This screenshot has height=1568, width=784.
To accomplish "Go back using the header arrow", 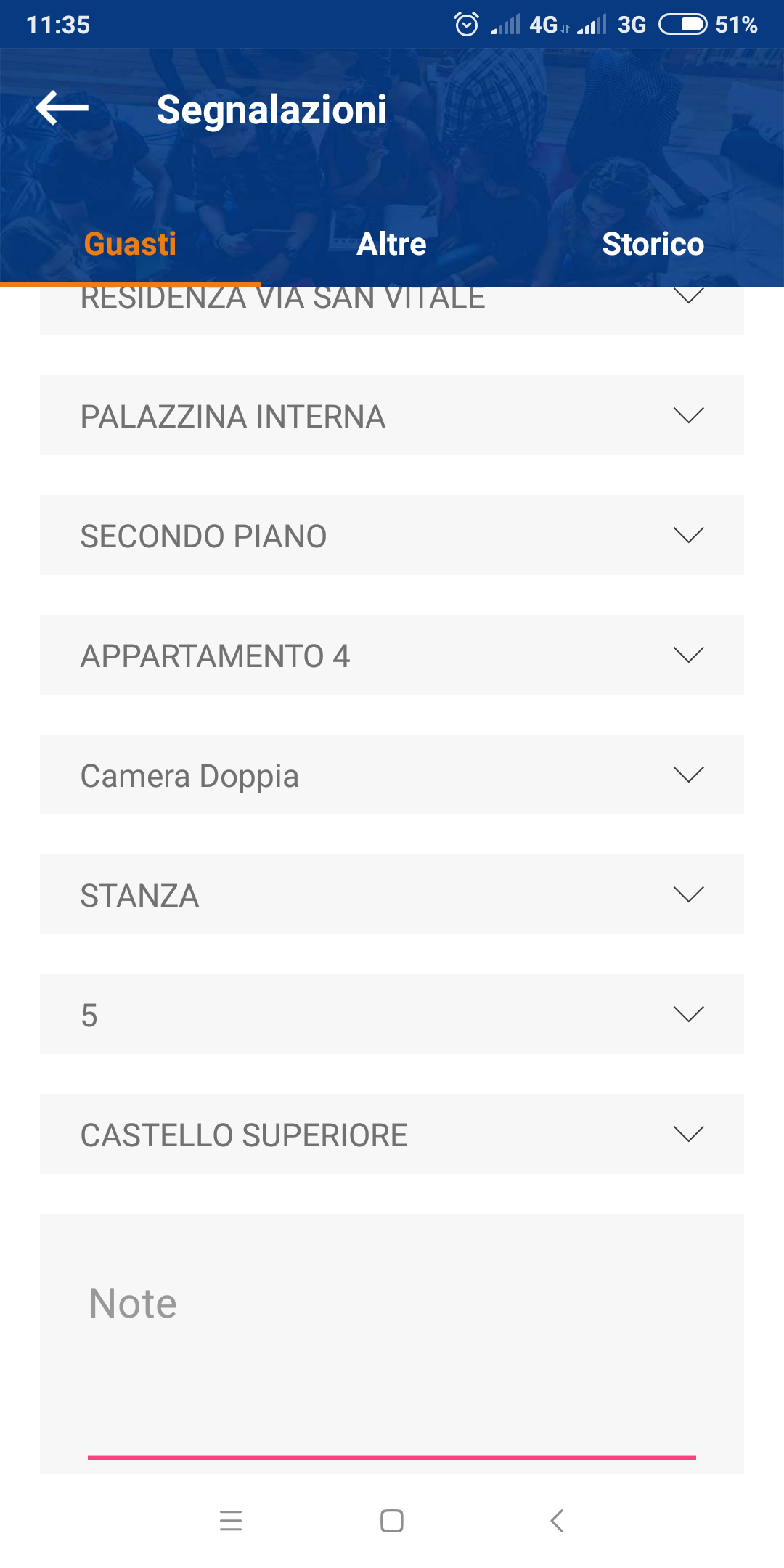I will (x=62, y=109).
